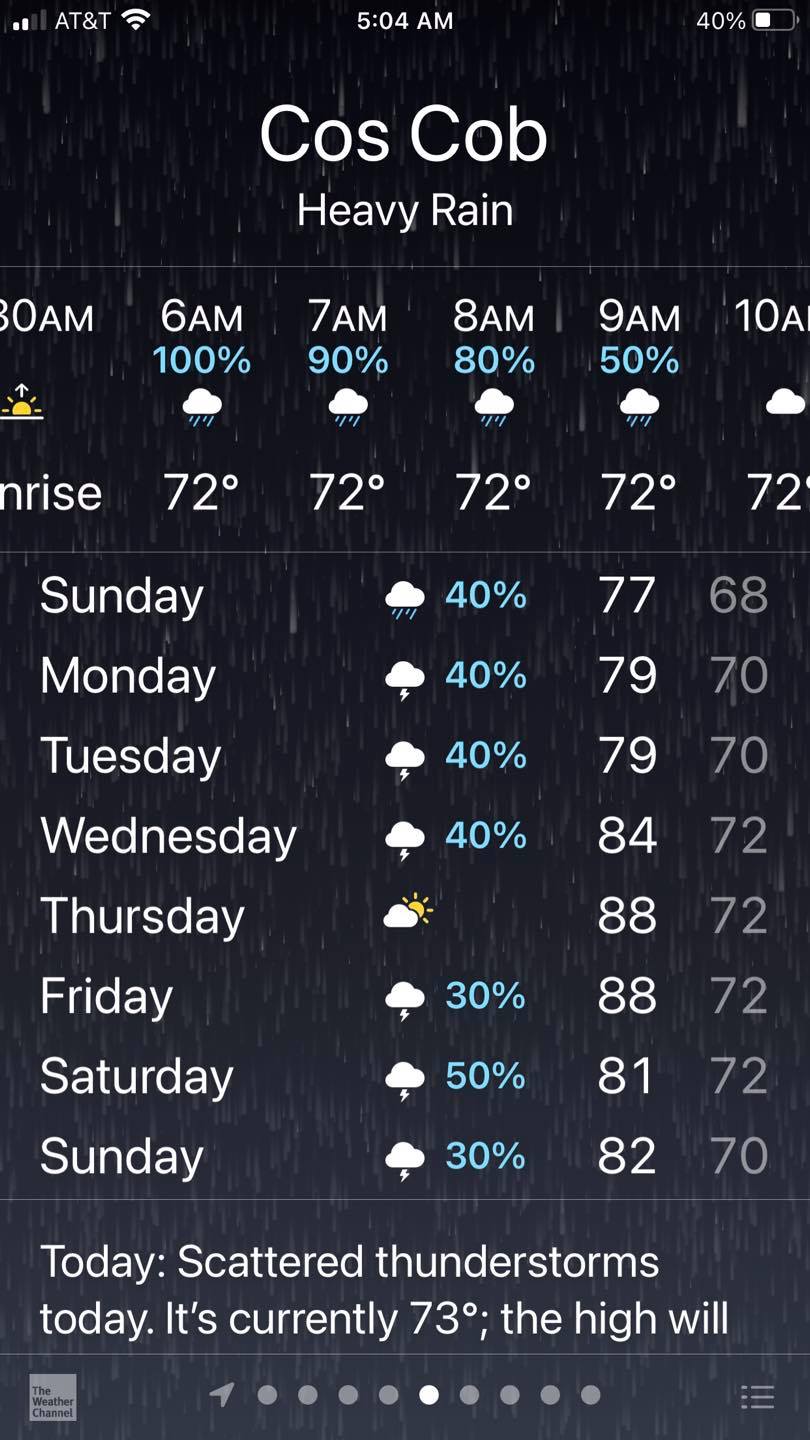Screen dimensions: 810x1440
Task: Open the city list icon
Action: coord(757,1397)
